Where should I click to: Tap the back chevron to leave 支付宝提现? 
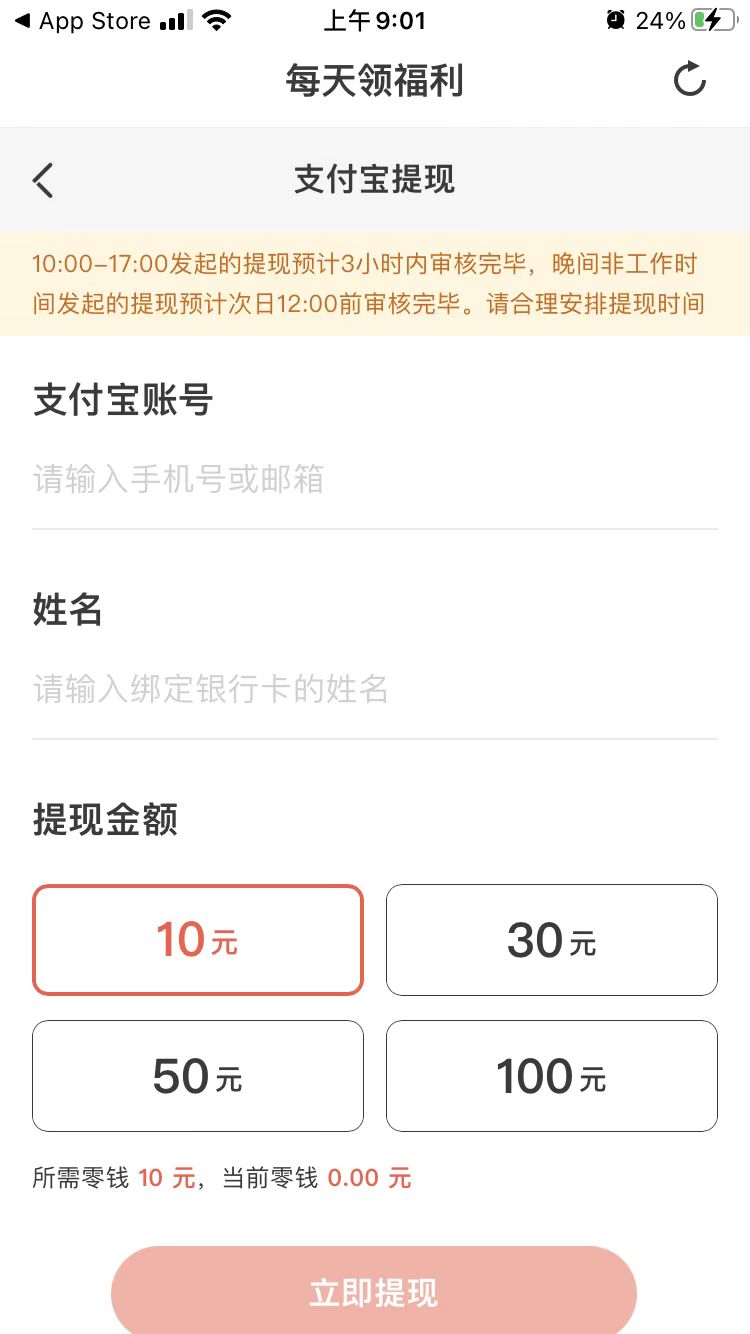(x=42, y=180)
